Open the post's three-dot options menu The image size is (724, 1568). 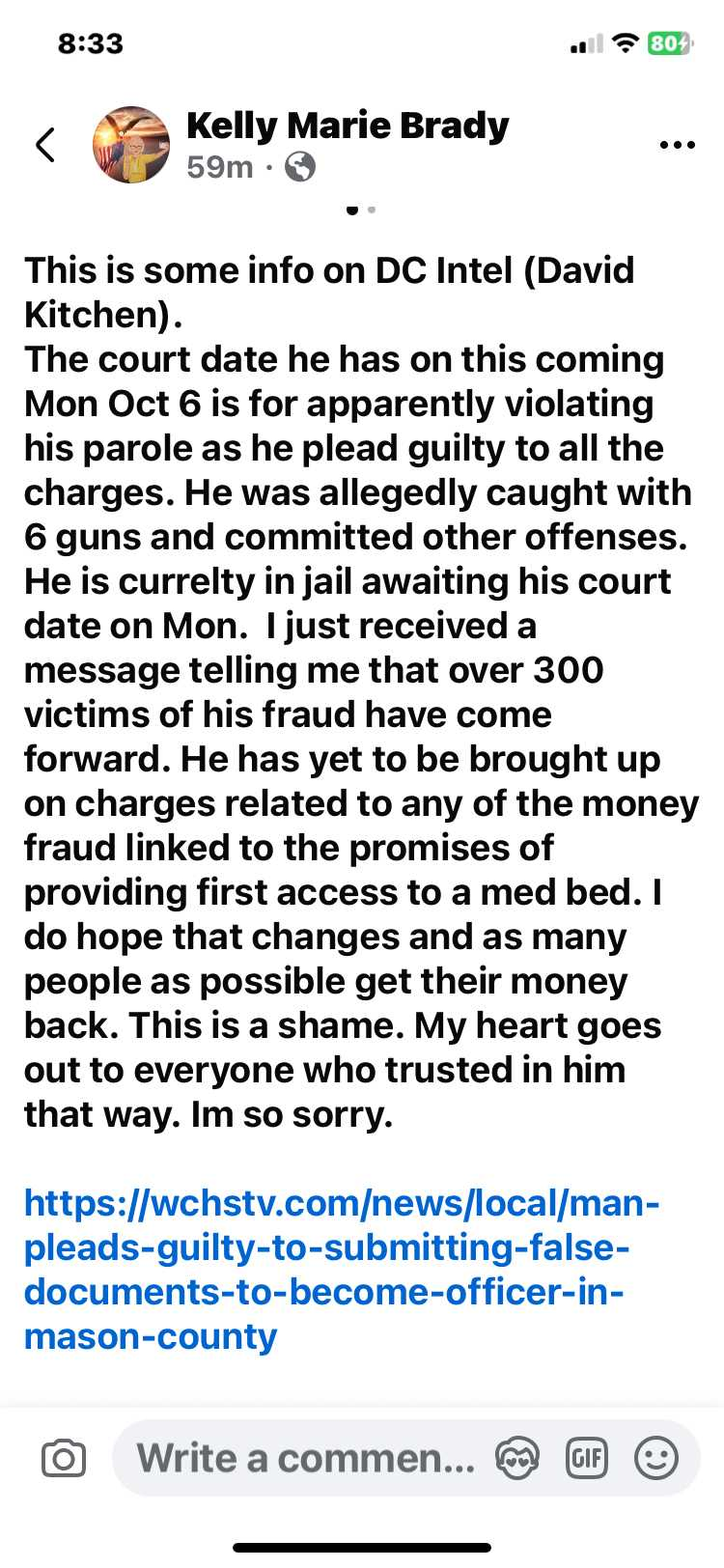[677, 146]
